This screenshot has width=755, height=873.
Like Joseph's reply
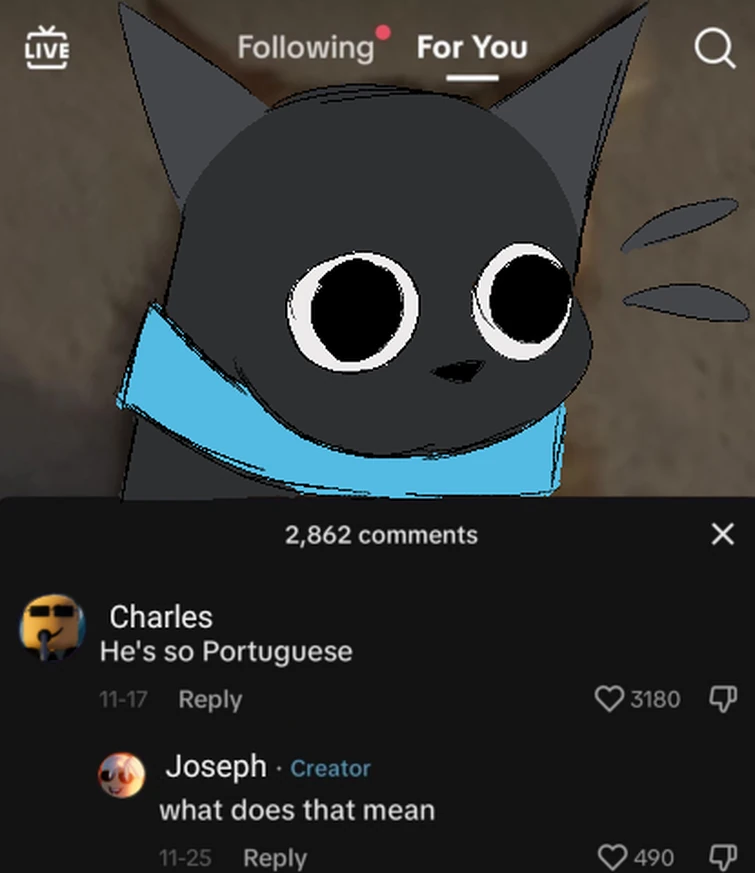pos(611,857)
